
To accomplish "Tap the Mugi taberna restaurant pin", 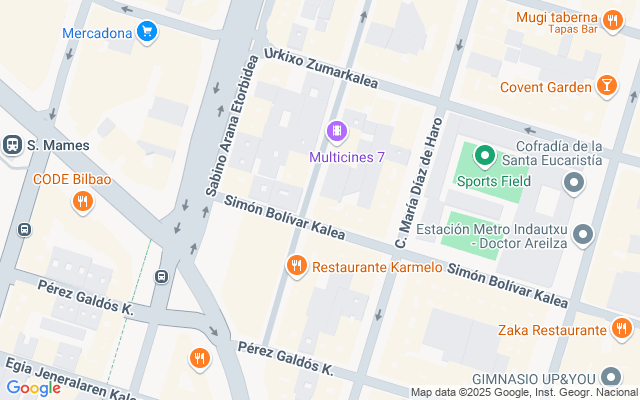I will pyautogui.click(x=613, y=20).
